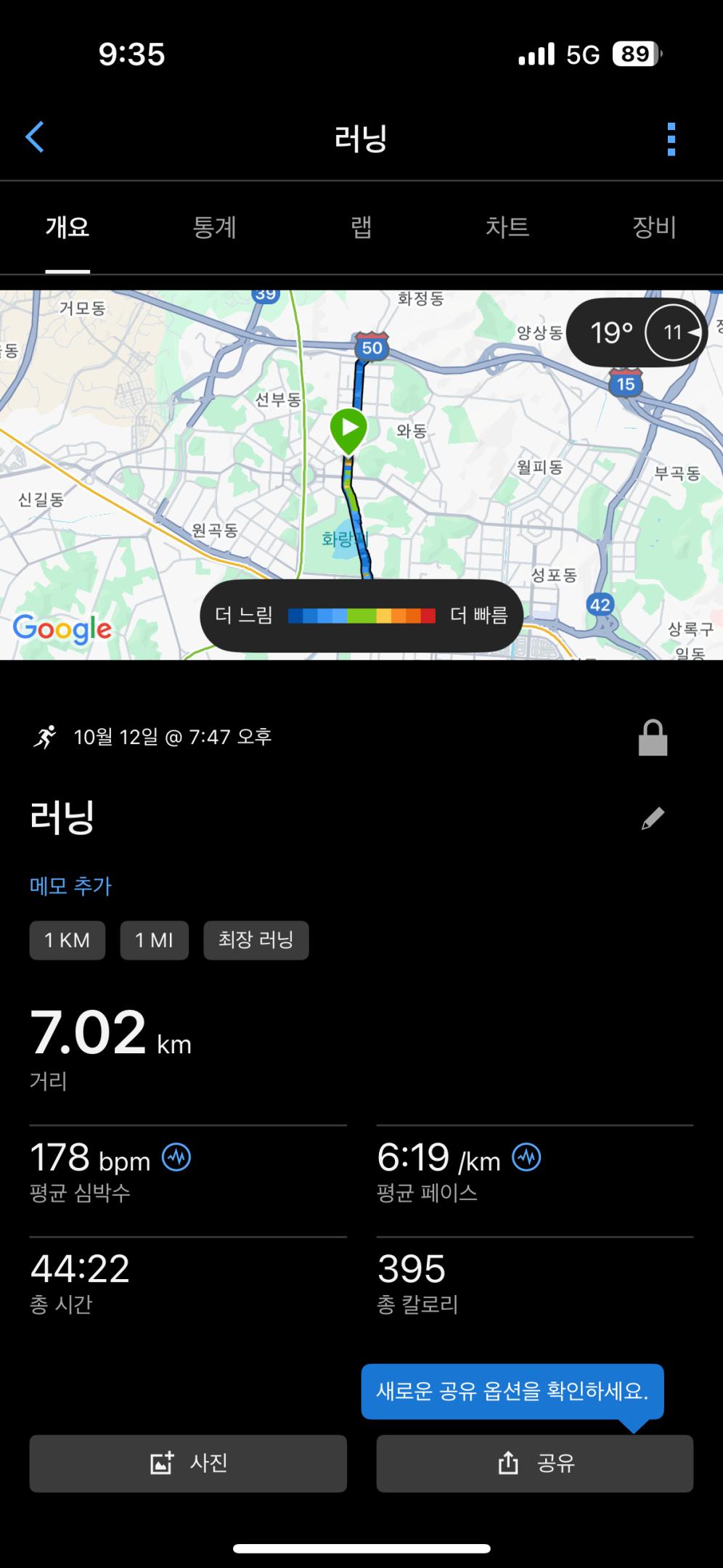
Task: Switch to the 통계 tab
Action: click(214, 227)
